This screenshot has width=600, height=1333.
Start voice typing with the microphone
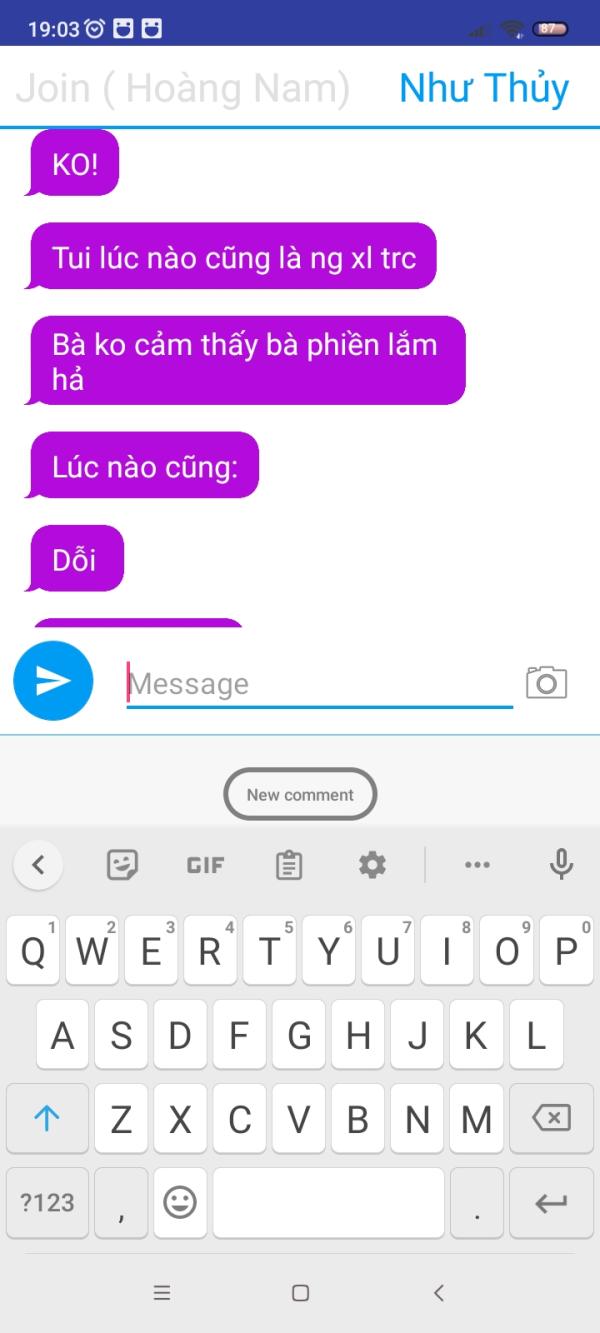coord(562,864)
